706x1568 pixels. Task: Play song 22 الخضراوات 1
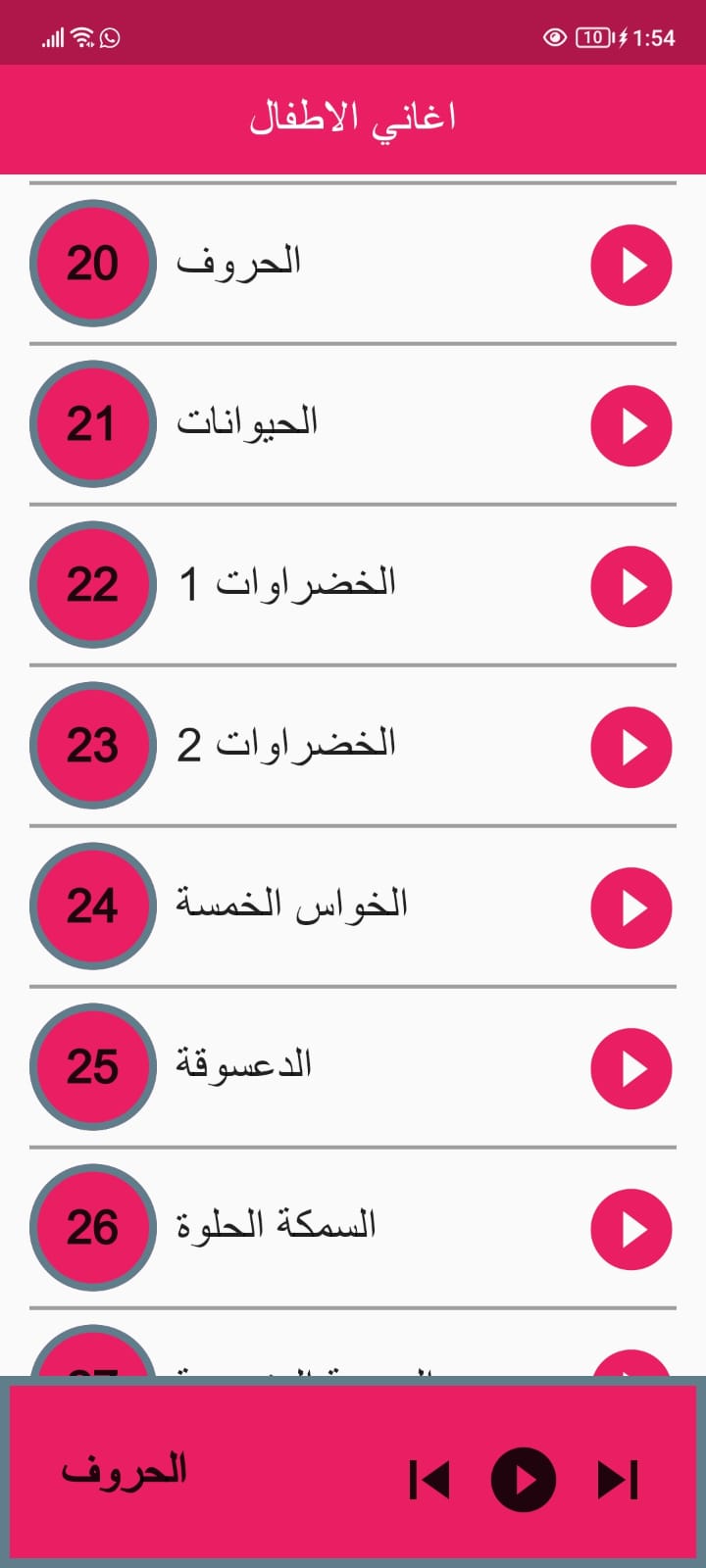[631, 586]
